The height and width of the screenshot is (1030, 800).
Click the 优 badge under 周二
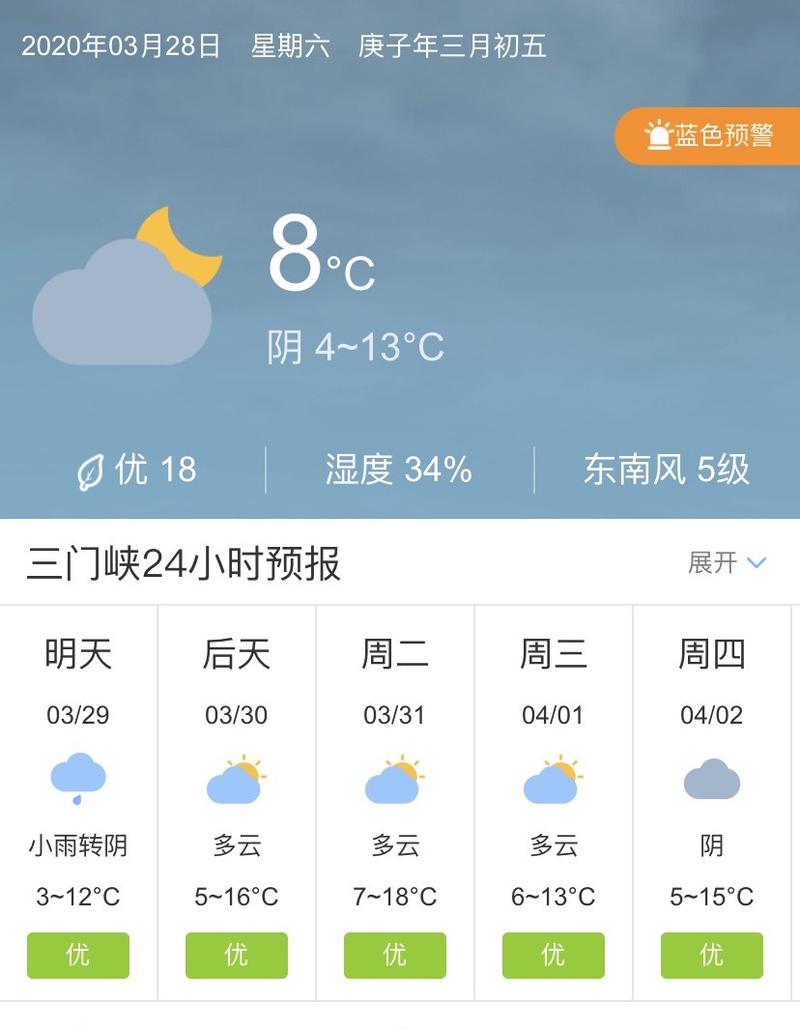pos(394,955)
